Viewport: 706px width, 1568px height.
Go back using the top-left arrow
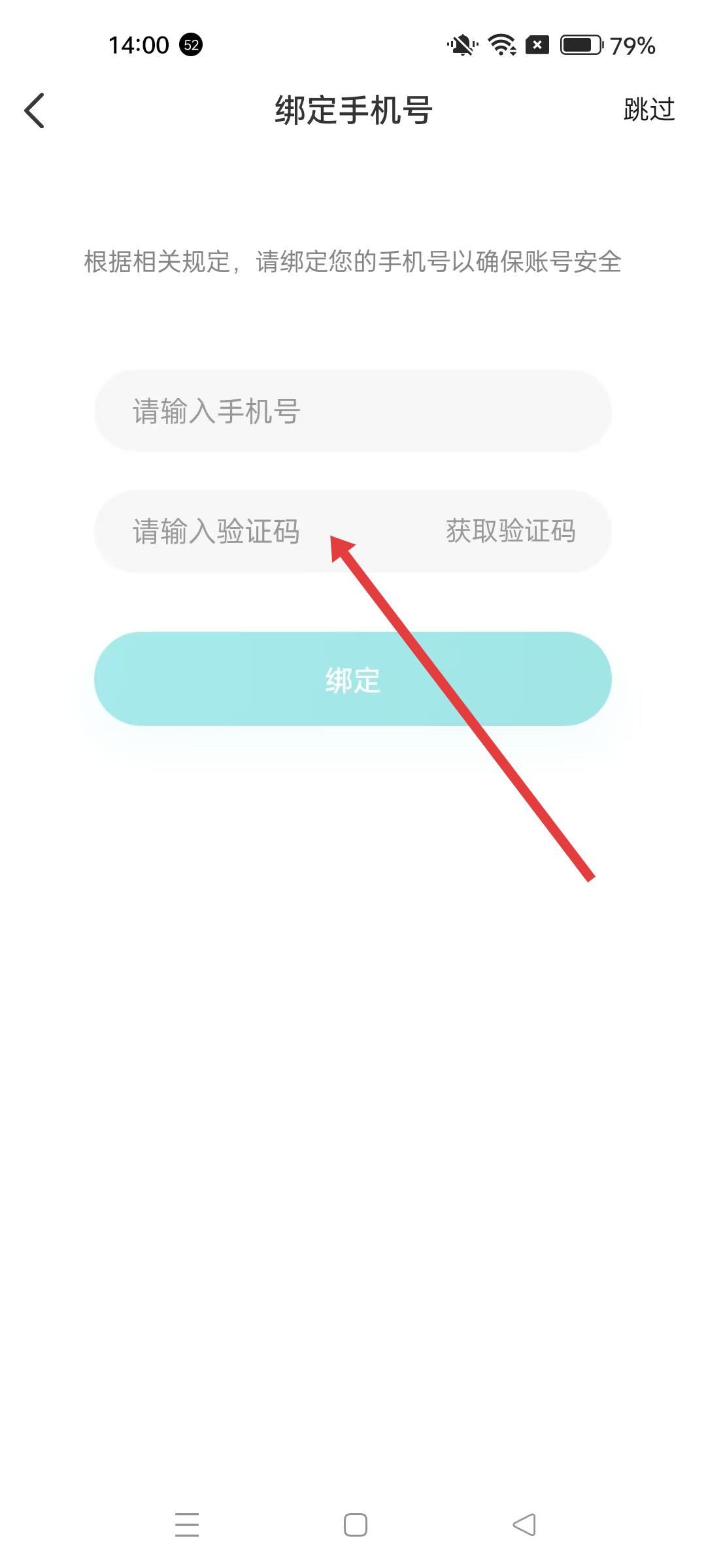click(35, 110)
